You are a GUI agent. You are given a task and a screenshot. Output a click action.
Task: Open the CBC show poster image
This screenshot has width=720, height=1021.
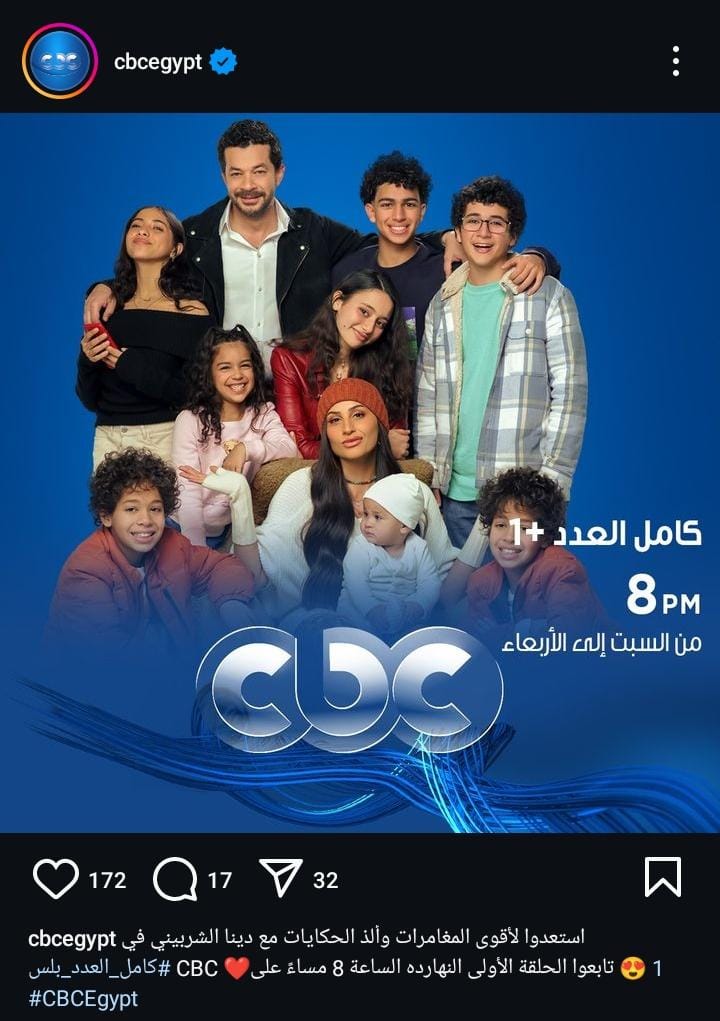tap(360, 470)
